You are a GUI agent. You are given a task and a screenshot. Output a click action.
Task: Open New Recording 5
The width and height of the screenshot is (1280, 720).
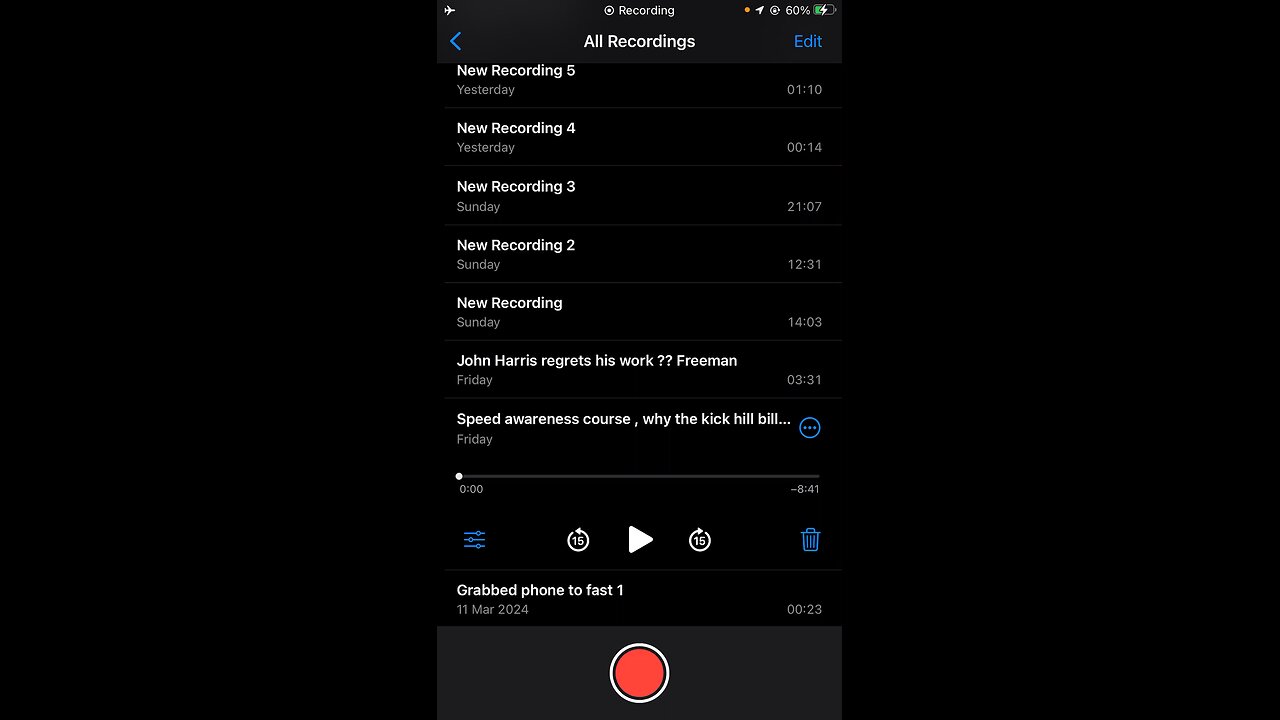638,80
